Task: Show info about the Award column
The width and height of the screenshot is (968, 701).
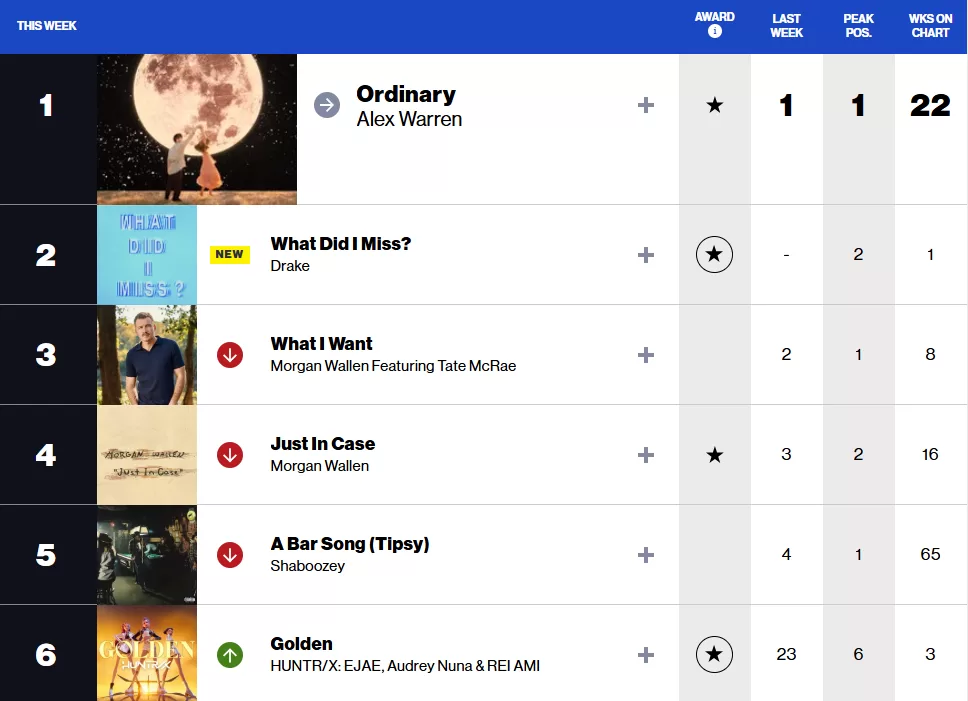Action: coord(714,32)
